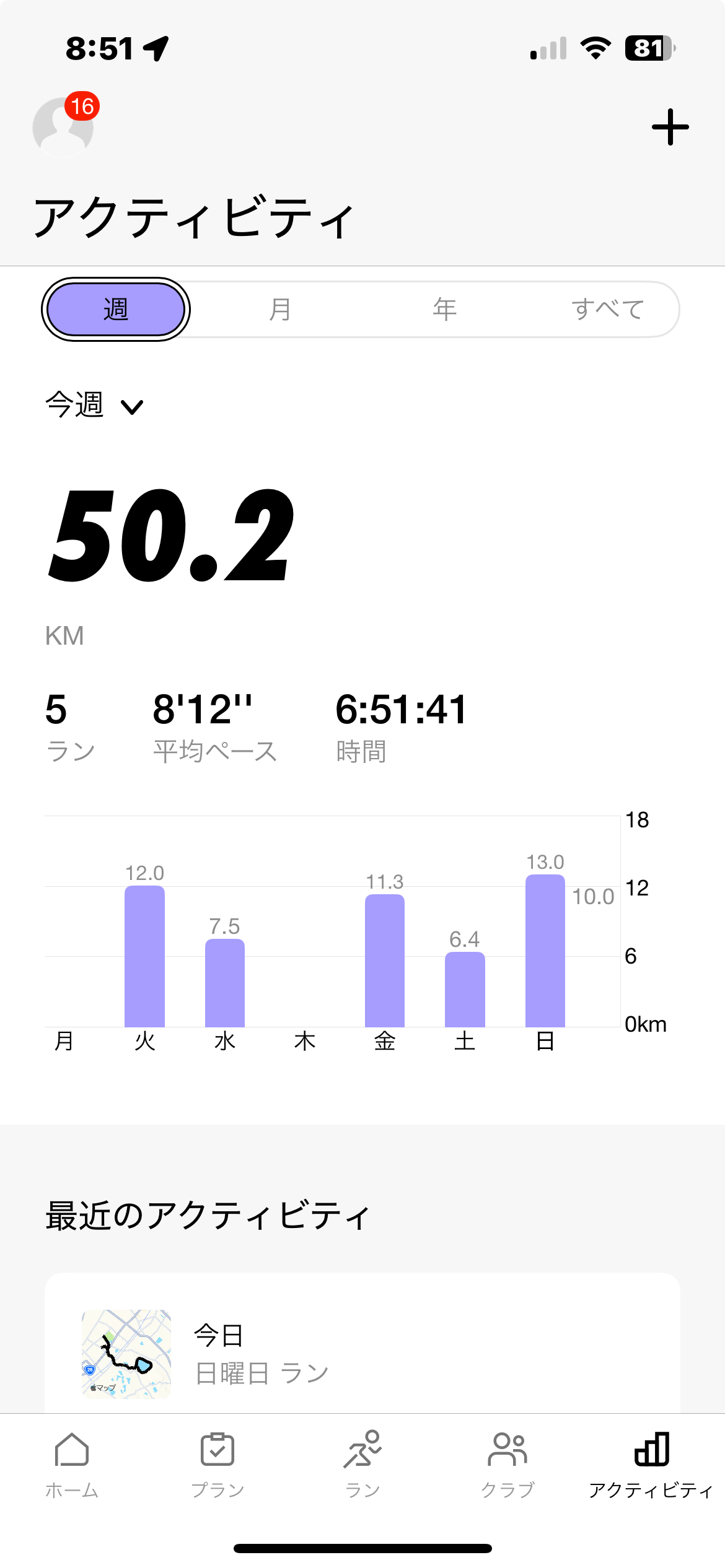This screenshot has width=725, height=1568.
Task: Select the アクティビティ bottom tab
Action: click(651, 1465)
